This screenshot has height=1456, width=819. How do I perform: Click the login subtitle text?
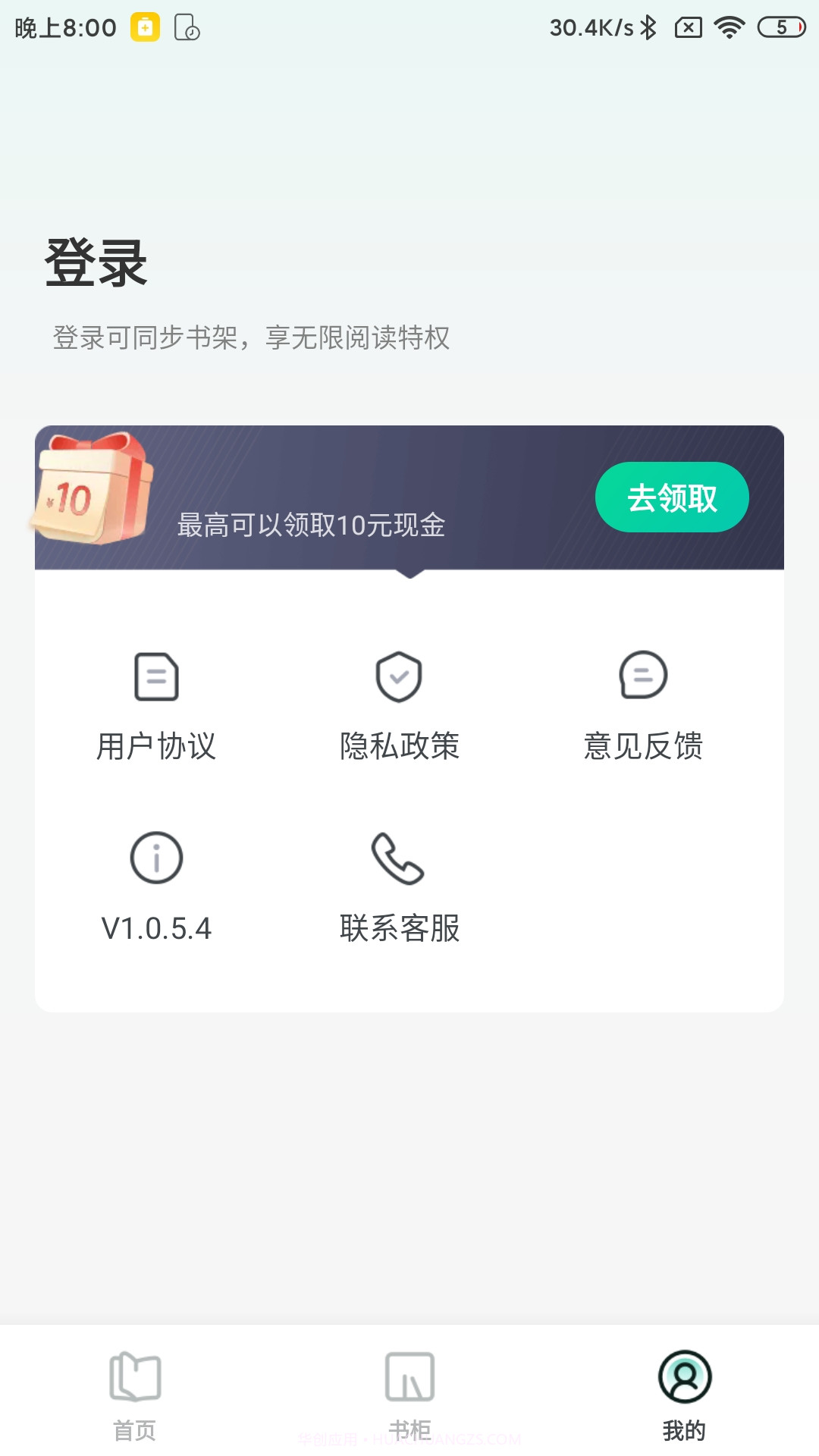pyautogui.click(x=251, y=340)
